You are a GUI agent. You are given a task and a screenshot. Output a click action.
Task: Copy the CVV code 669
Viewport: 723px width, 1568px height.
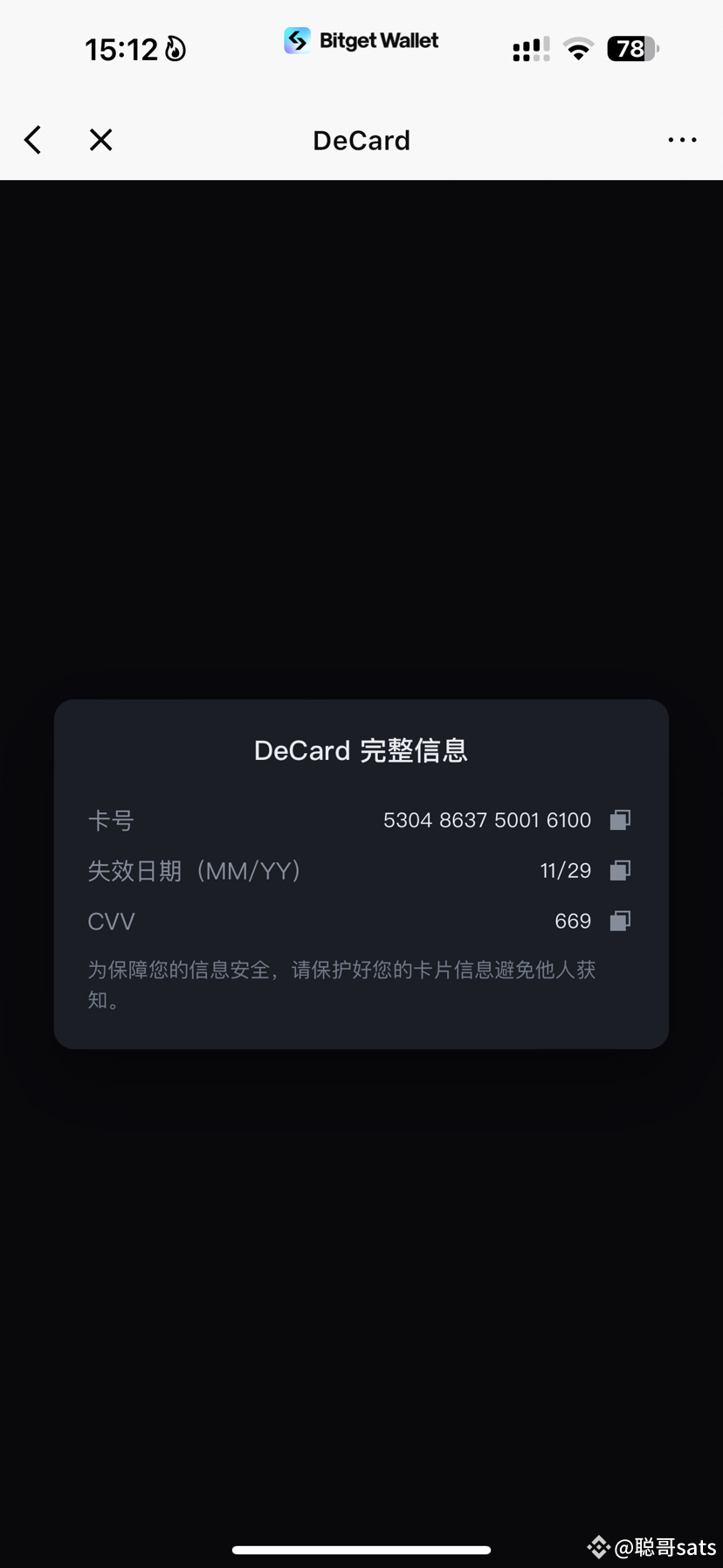coord(620,920)
